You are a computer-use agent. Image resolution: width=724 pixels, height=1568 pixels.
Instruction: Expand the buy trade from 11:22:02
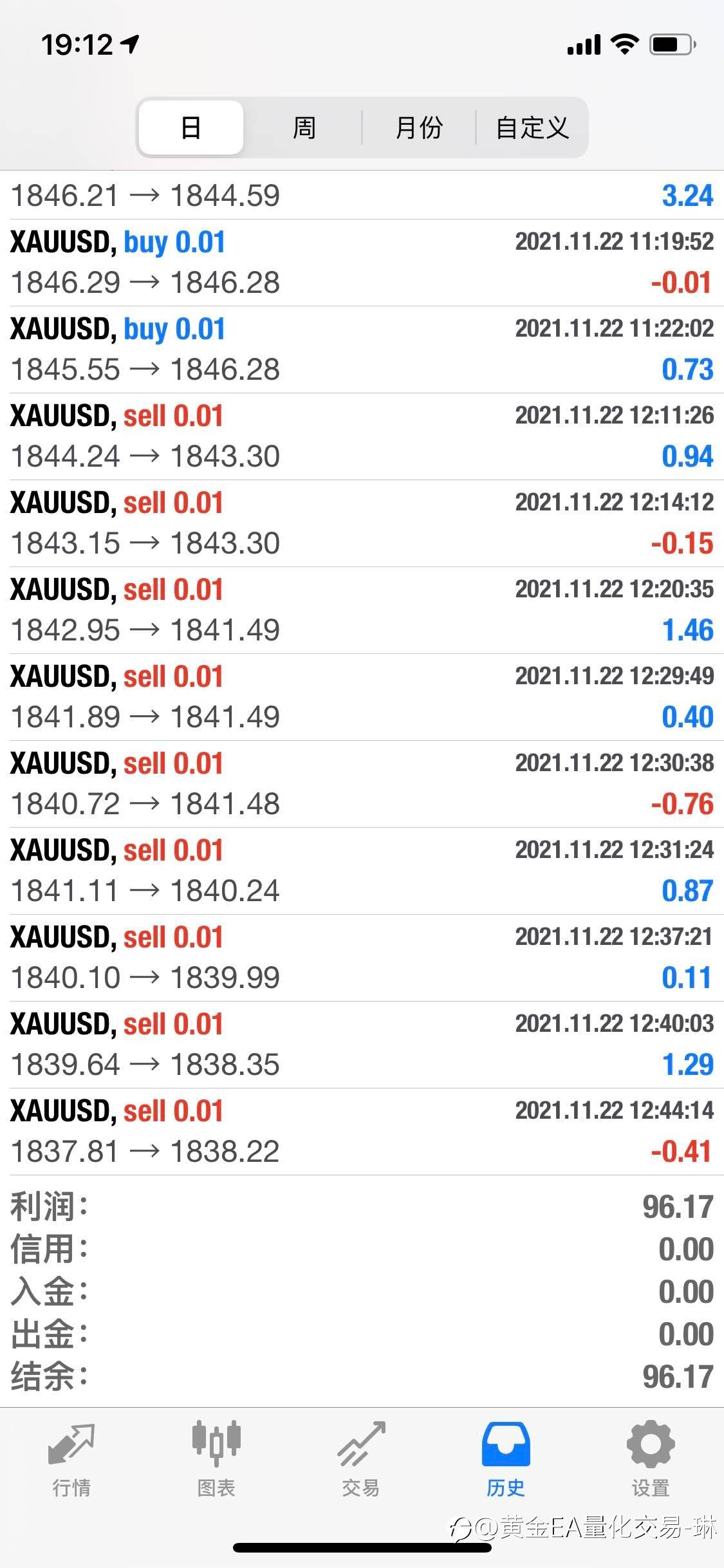pos(362,350)
